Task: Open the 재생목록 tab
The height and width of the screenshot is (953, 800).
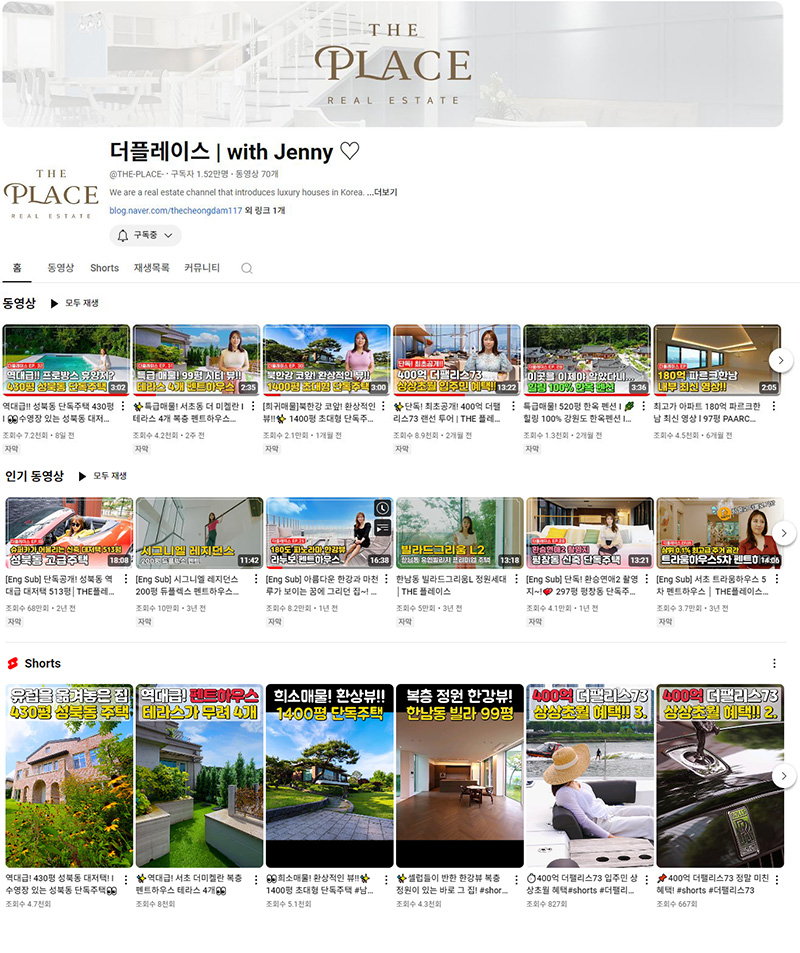Action: click(x=152, y=268)
